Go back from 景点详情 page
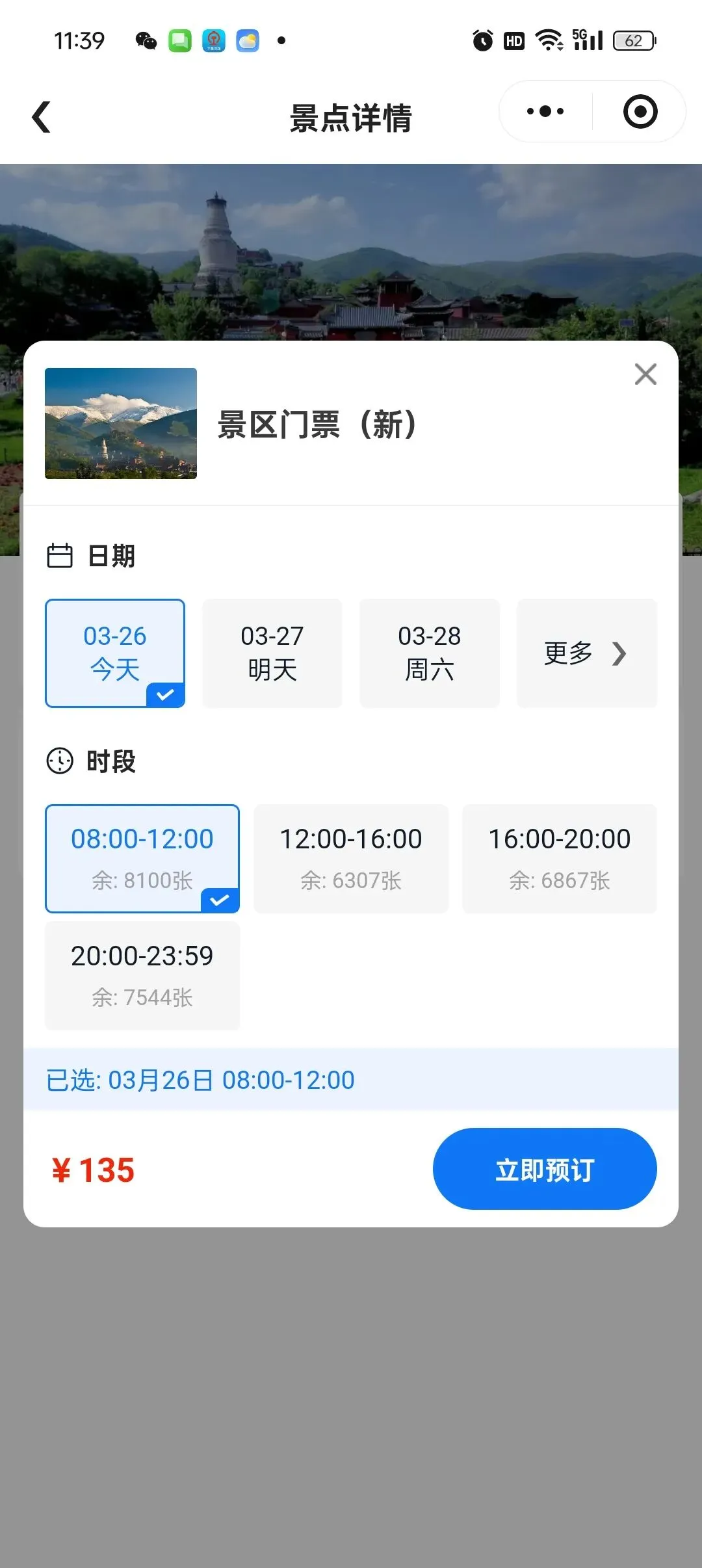 point(42,117)
